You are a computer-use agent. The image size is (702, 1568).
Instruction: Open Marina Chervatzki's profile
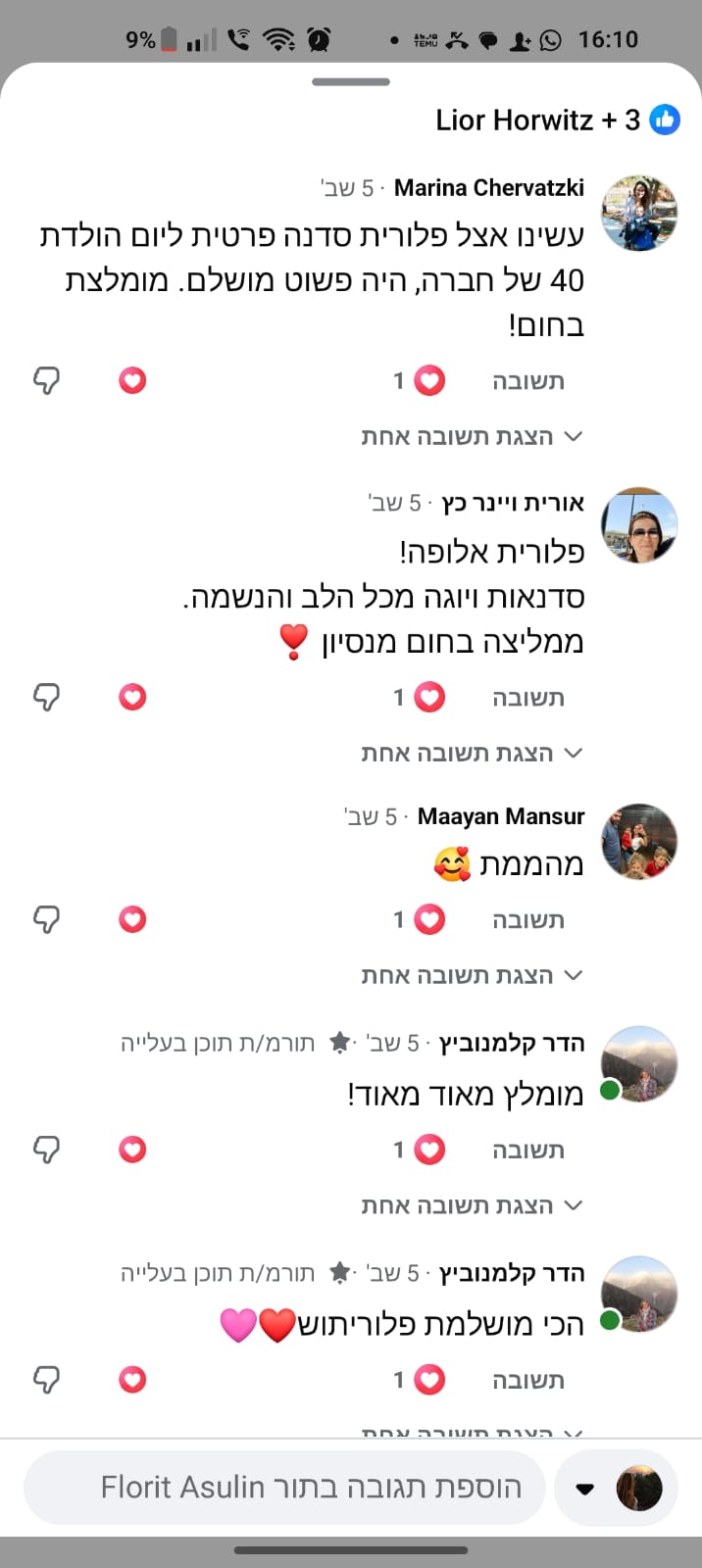[x=488, y=187]
